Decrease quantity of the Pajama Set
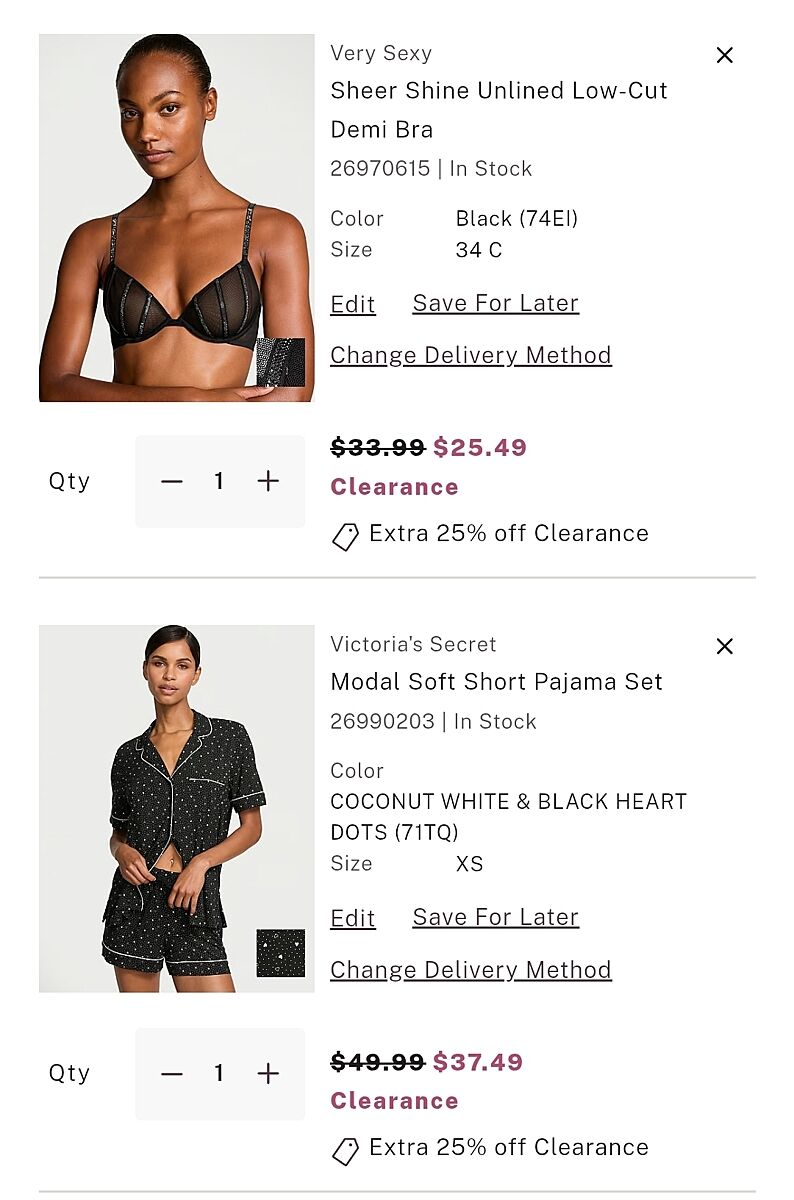 point(172,1073)
